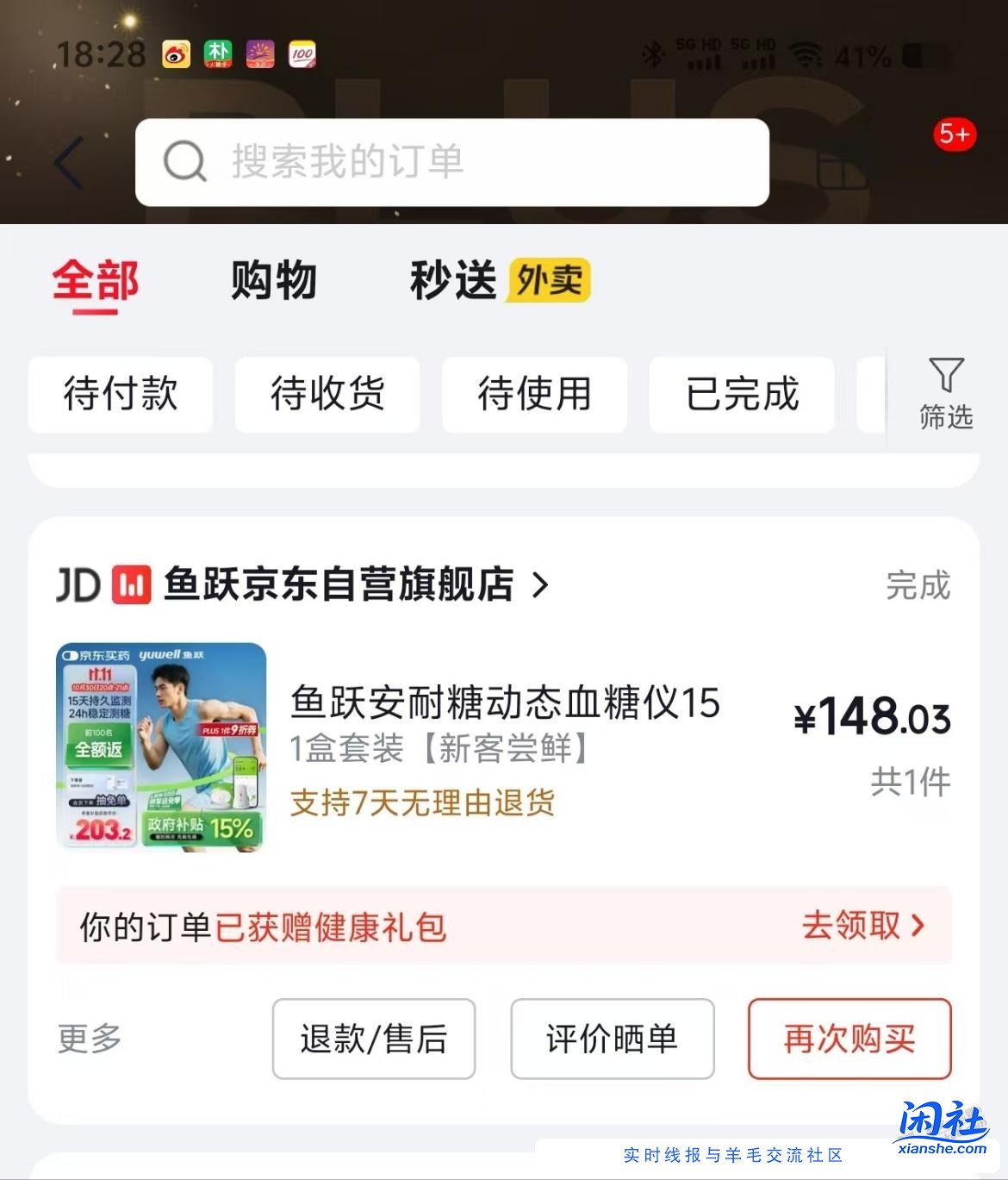This screenshot has width=1008, height=1180.
Task: Tap the red store brand icon beside JD
Action: 130,586
